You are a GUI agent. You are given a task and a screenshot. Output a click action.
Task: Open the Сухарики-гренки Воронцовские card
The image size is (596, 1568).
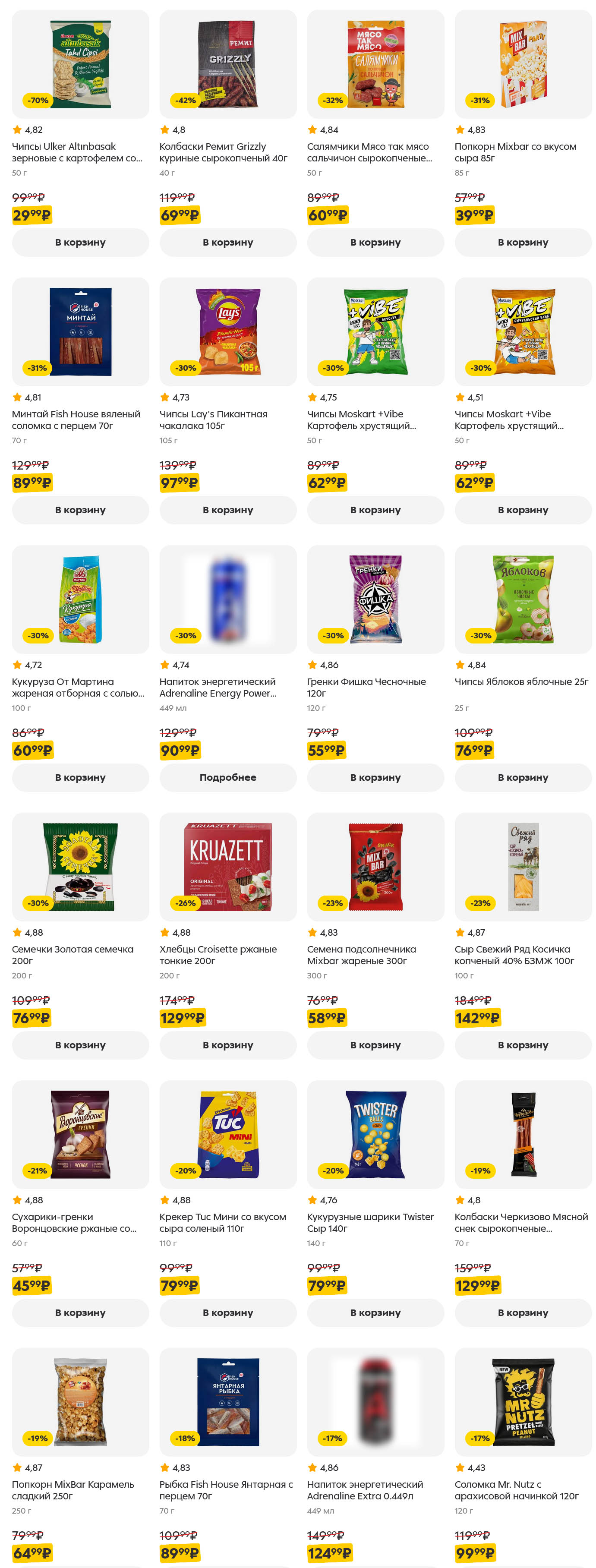pyautogui.click(x=80, y=1135)
